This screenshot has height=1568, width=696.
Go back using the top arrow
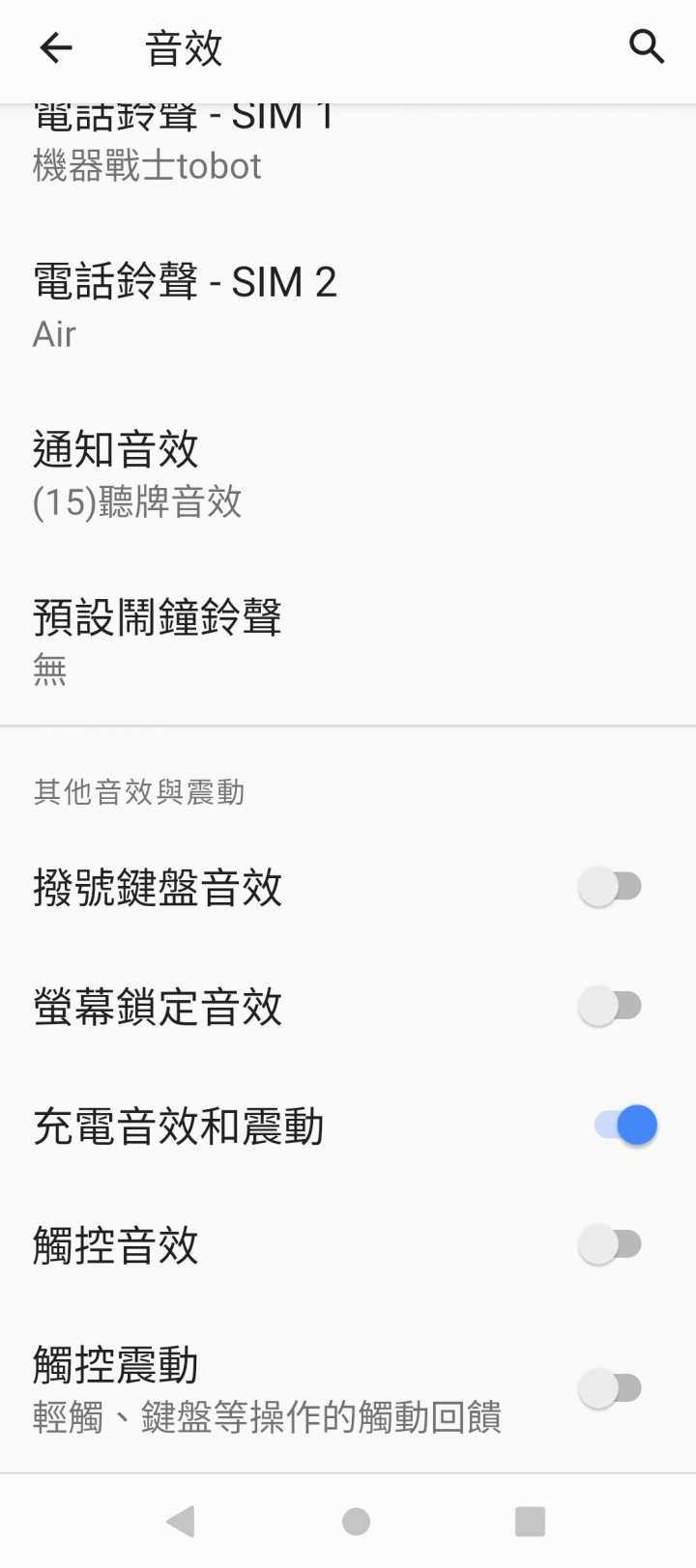[56, 47]
